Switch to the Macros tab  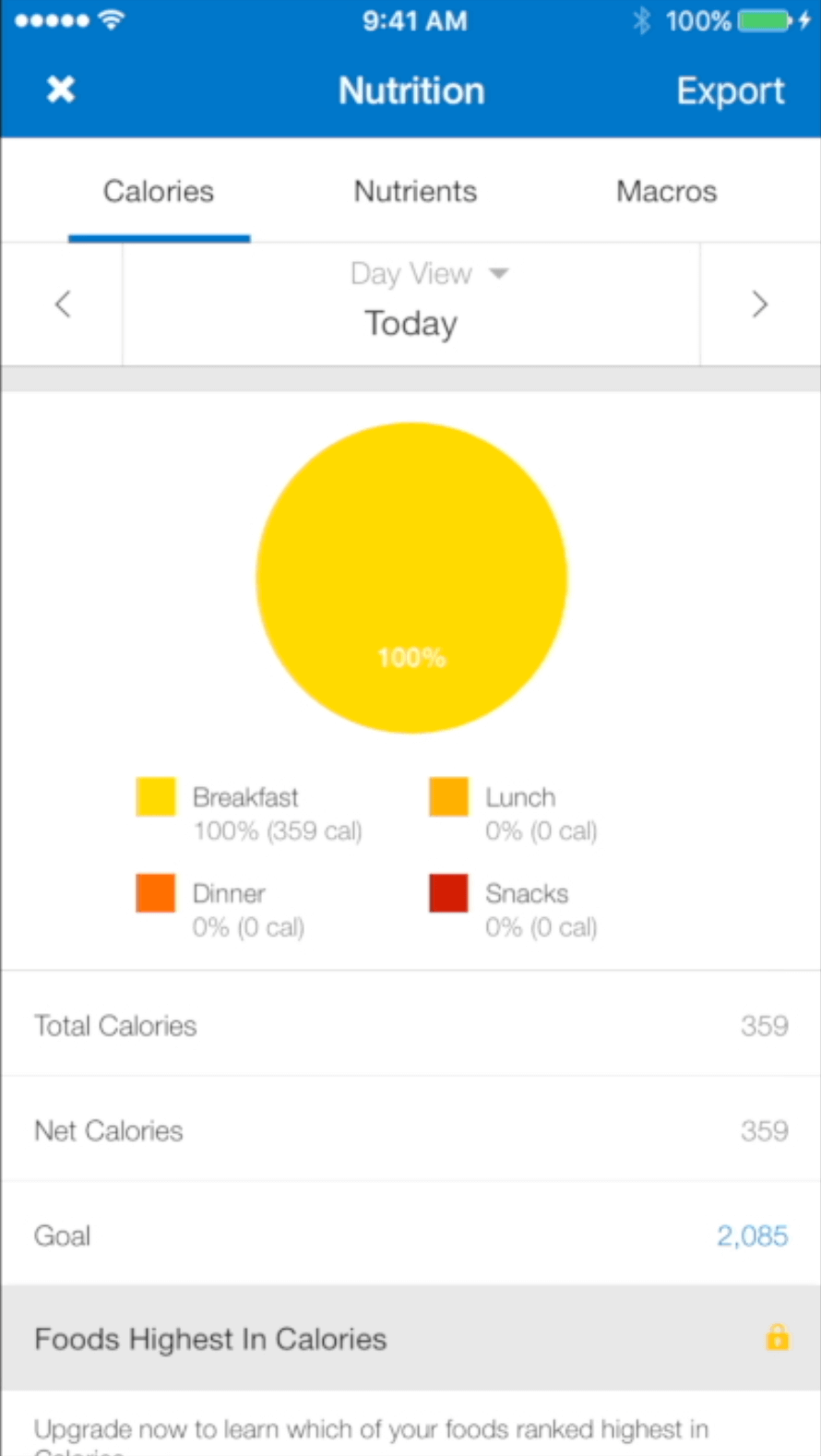point(666,192)
